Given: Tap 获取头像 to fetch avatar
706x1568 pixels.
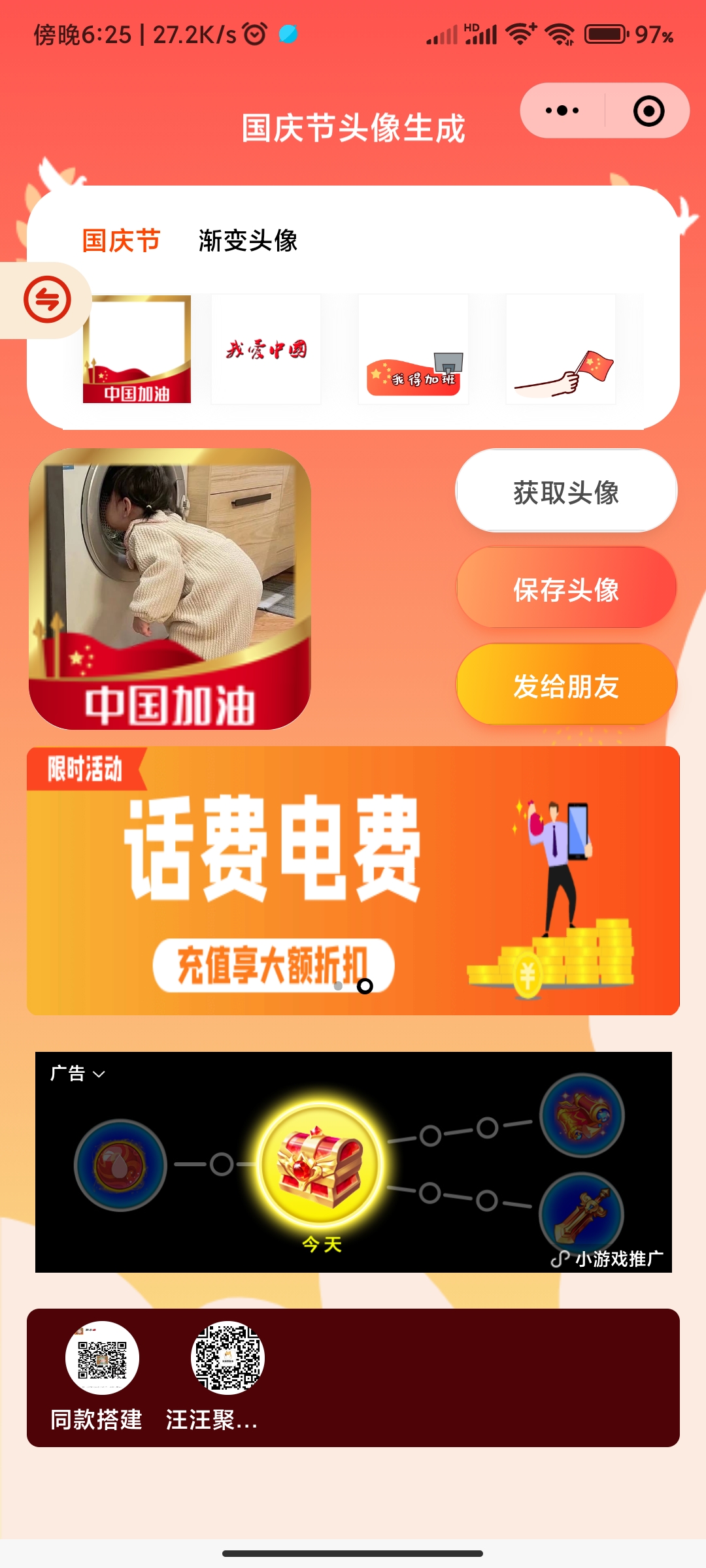Looking at the screenshot, I should pyautogui.click(x=566, y=491).
